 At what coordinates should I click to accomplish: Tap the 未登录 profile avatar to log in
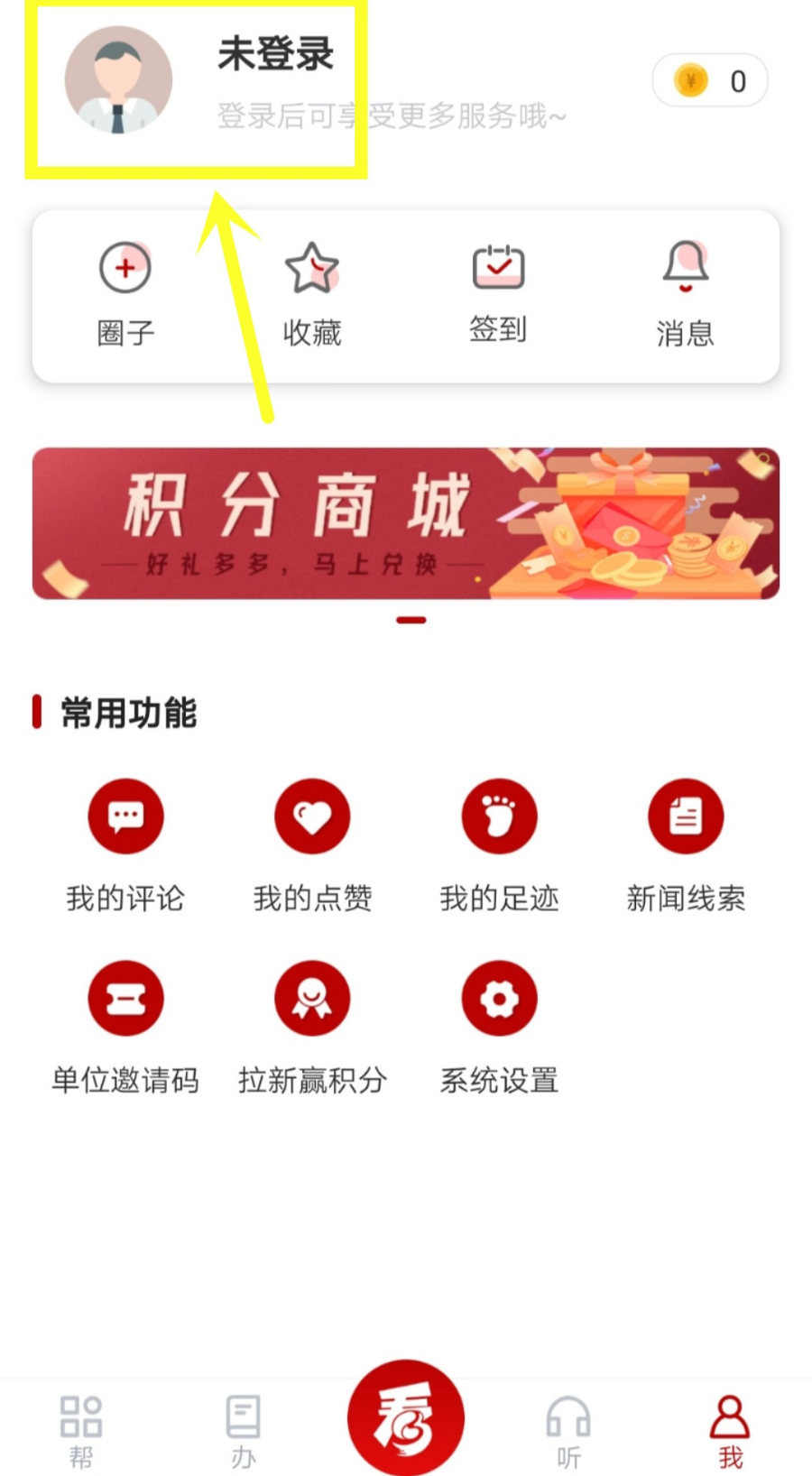(x=118, y=80)
